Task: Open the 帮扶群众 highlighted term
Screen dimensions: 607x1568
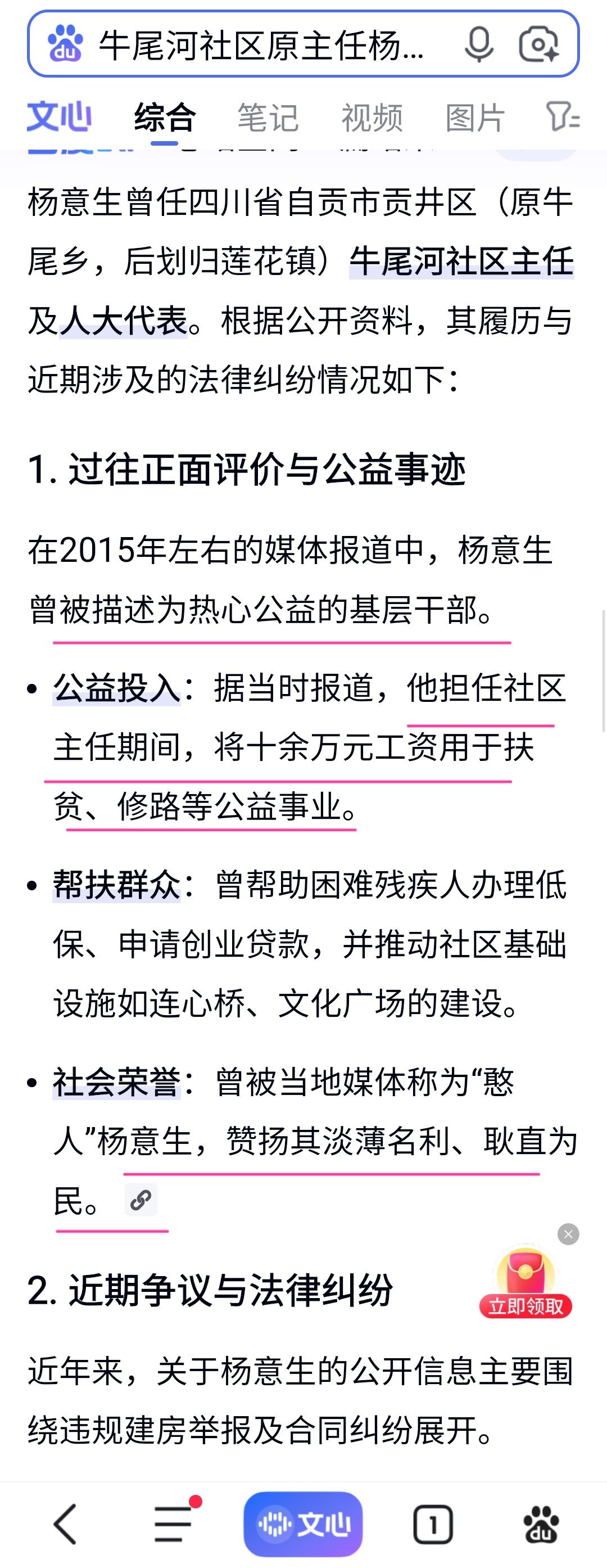Action: click(116, 885)
